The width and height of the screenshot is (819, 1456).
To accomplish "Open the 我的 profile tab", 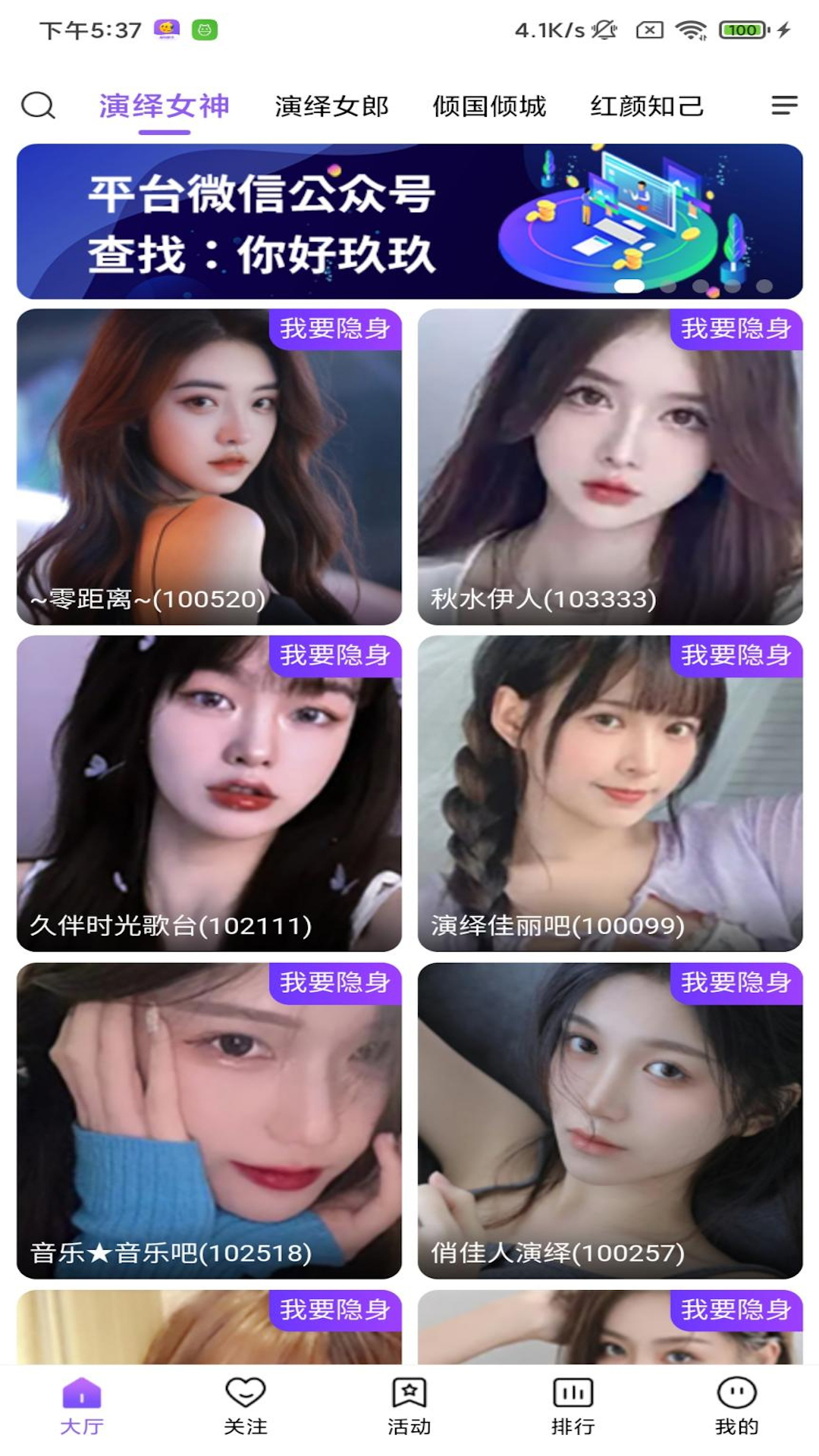I will 736,1407.
